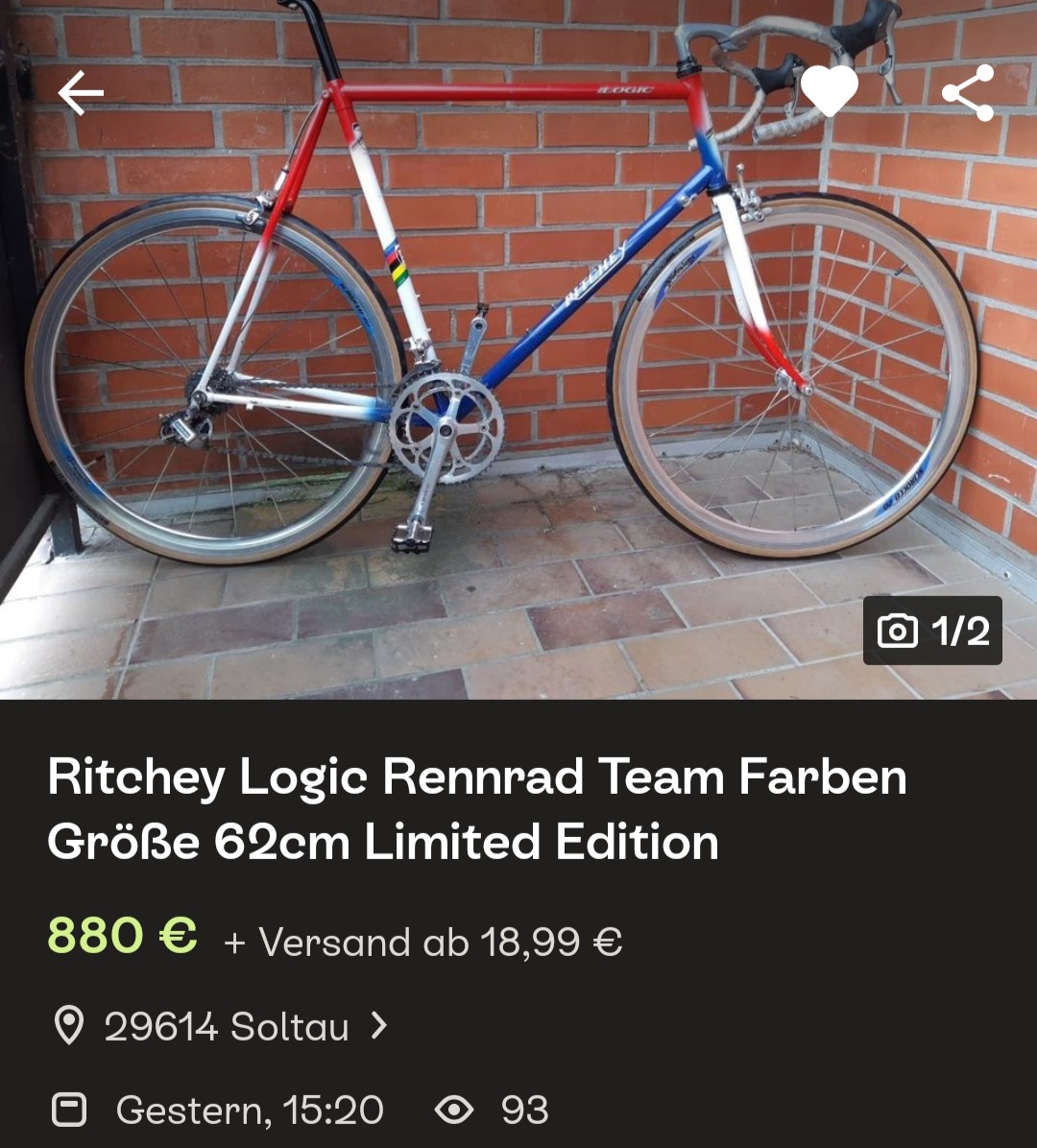Open the location 29614 Soltau
This screenshot has height=1148, width=1037.
pos(227,1026)
